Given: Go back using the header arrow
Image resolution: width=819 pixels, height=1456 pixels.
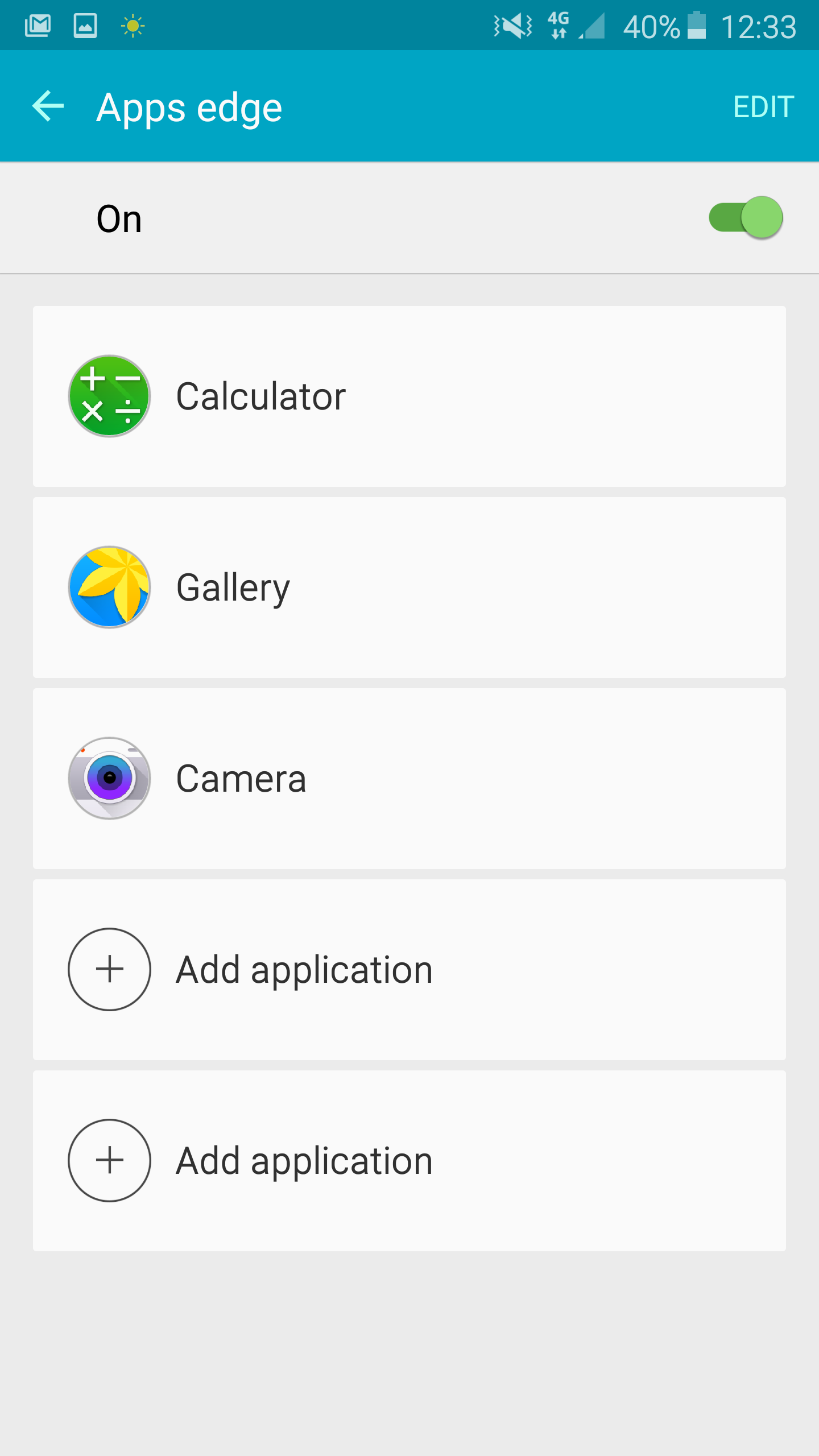Looking at the screenshot, I should coord(48,106).
